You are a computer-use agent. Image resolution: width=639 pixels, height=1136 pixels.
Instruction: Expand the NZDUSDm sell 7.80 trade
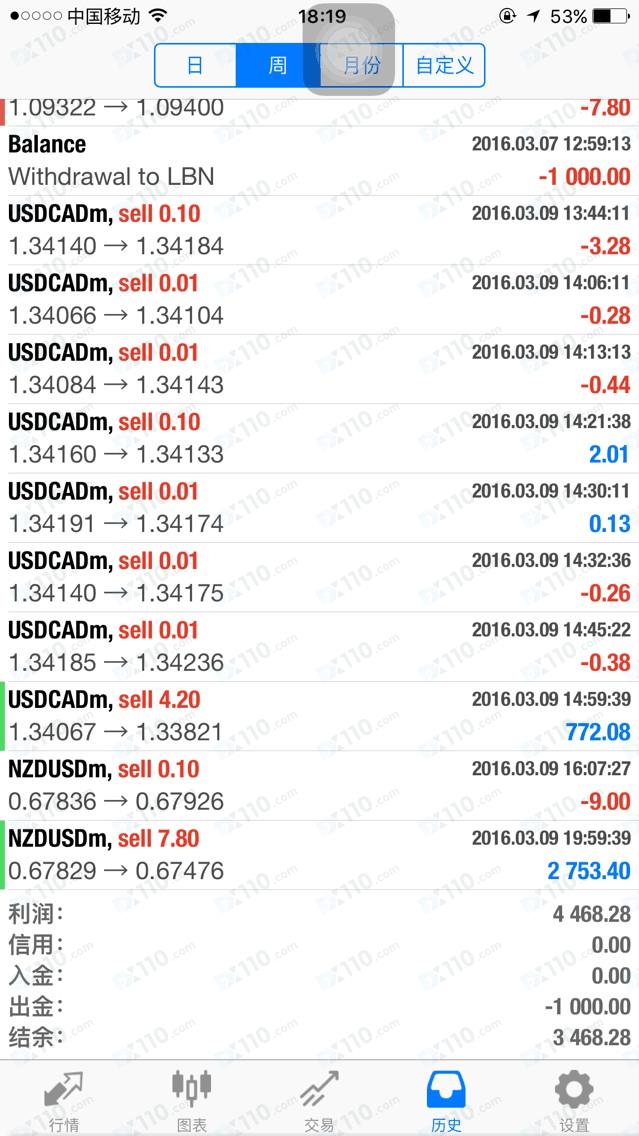pos(319,855)
